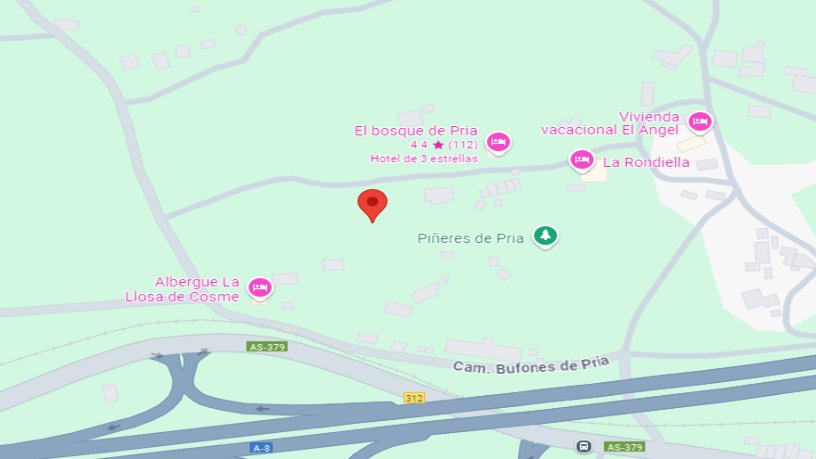Select the Piñeres de Pria park marker
This screenshot has height=459, width=816.
click(545, 236)
